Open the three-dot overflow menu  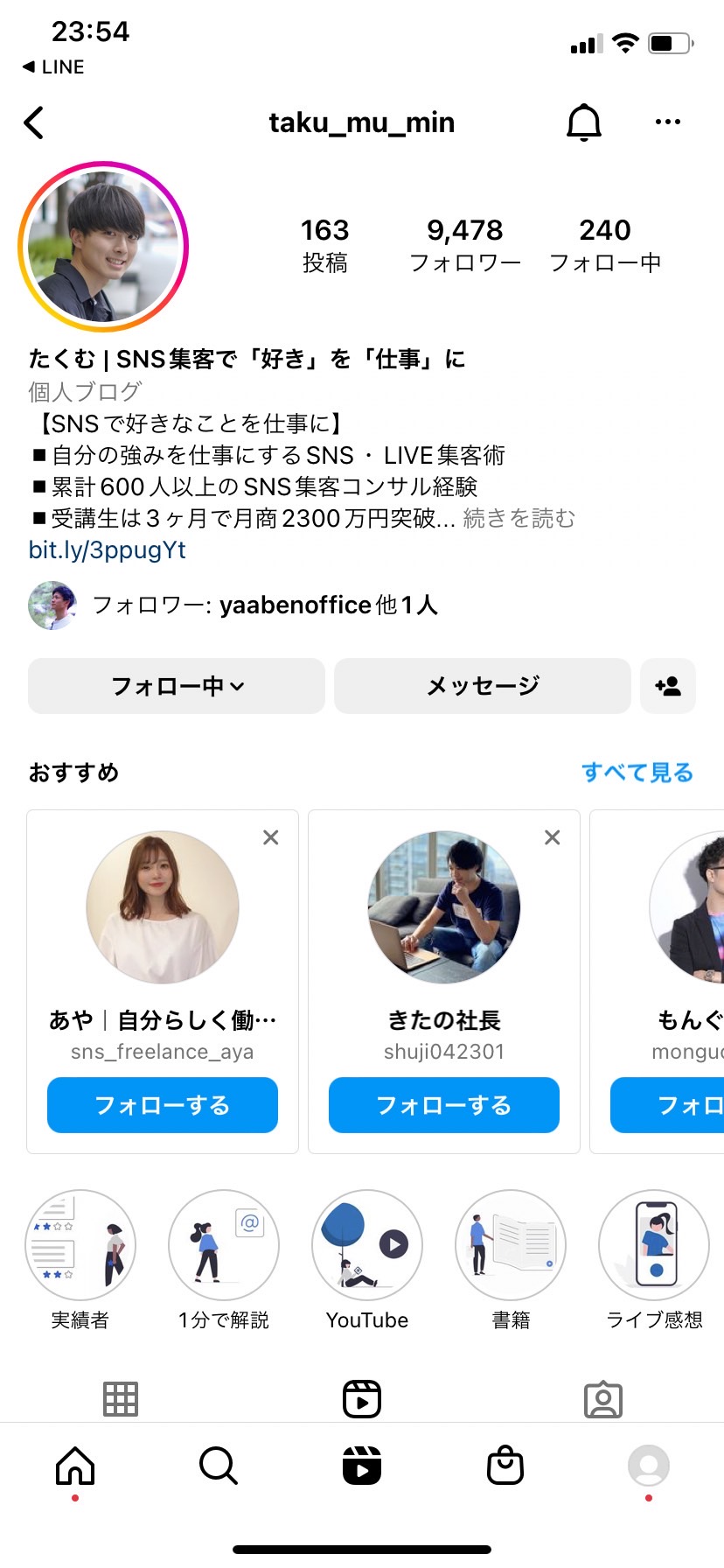[x=668, y=122]
